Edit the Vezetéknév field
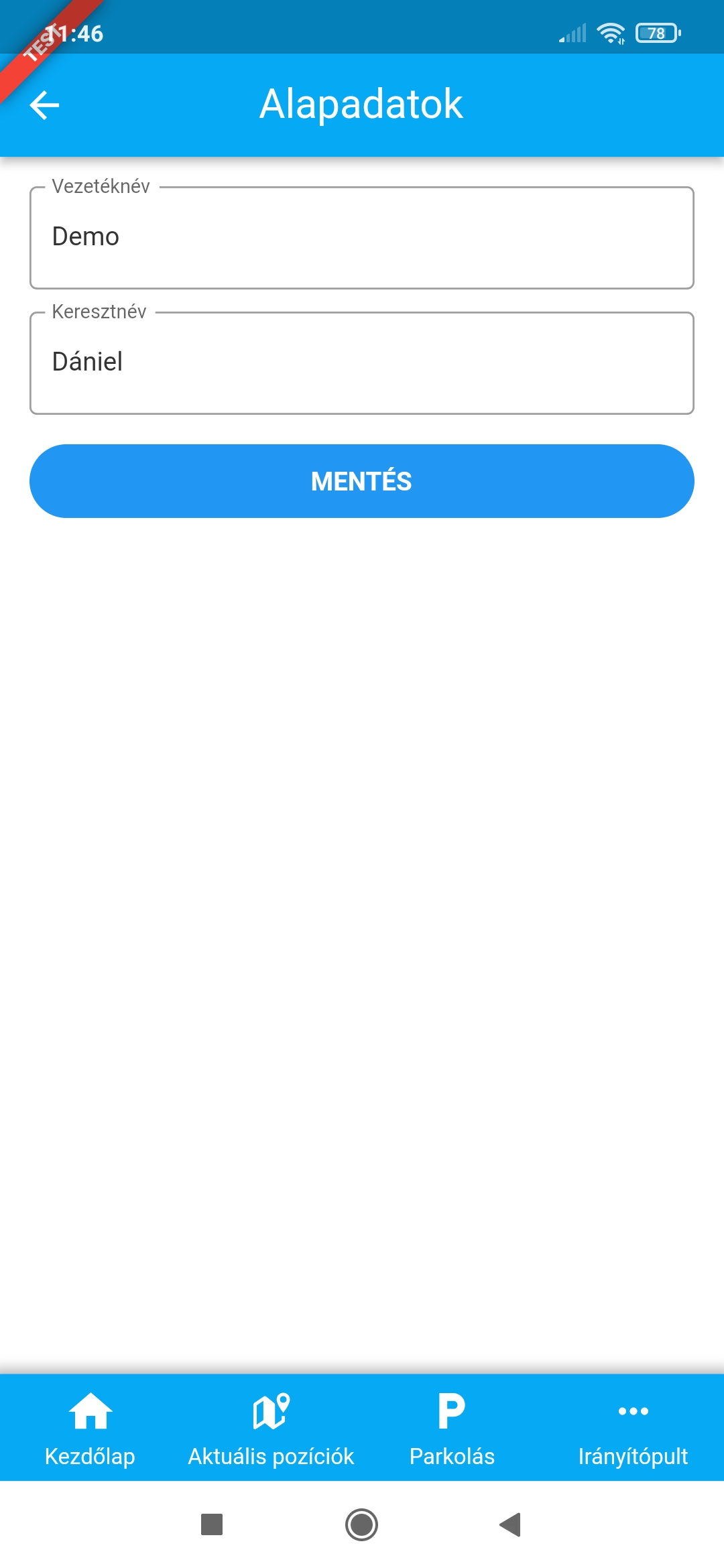The image size is (724, 1568). (x=362, y=238)
